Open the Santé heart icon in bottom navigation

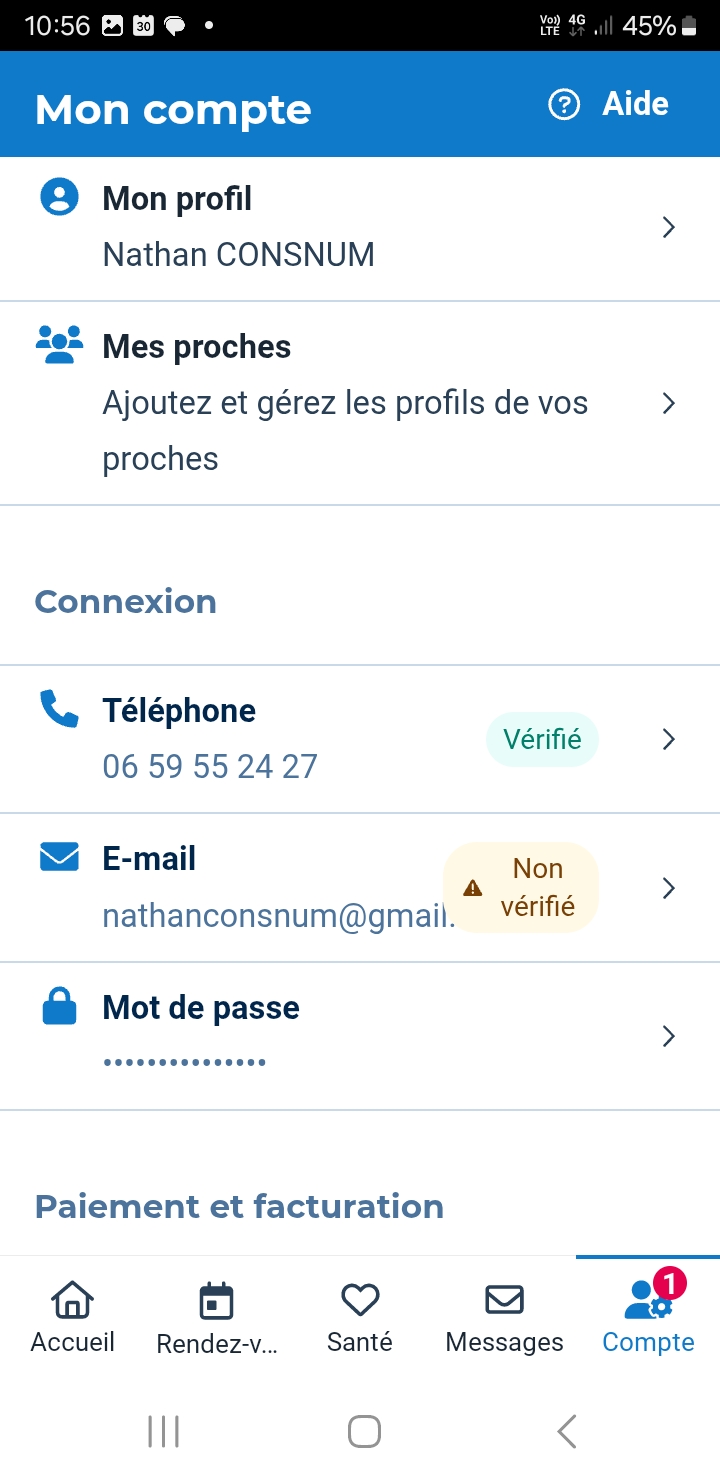[359, 1298]
